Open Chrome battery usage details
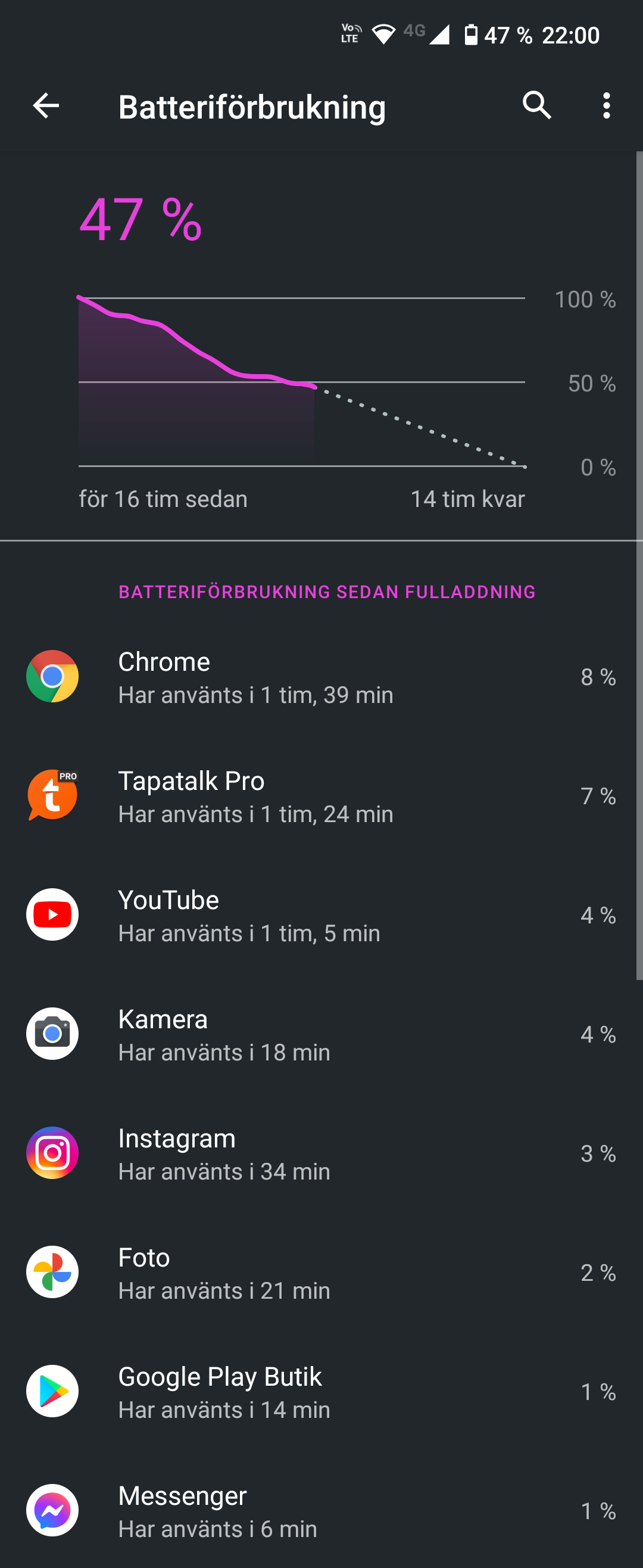This screenshot has height=1568, width=643. [321, 677]
